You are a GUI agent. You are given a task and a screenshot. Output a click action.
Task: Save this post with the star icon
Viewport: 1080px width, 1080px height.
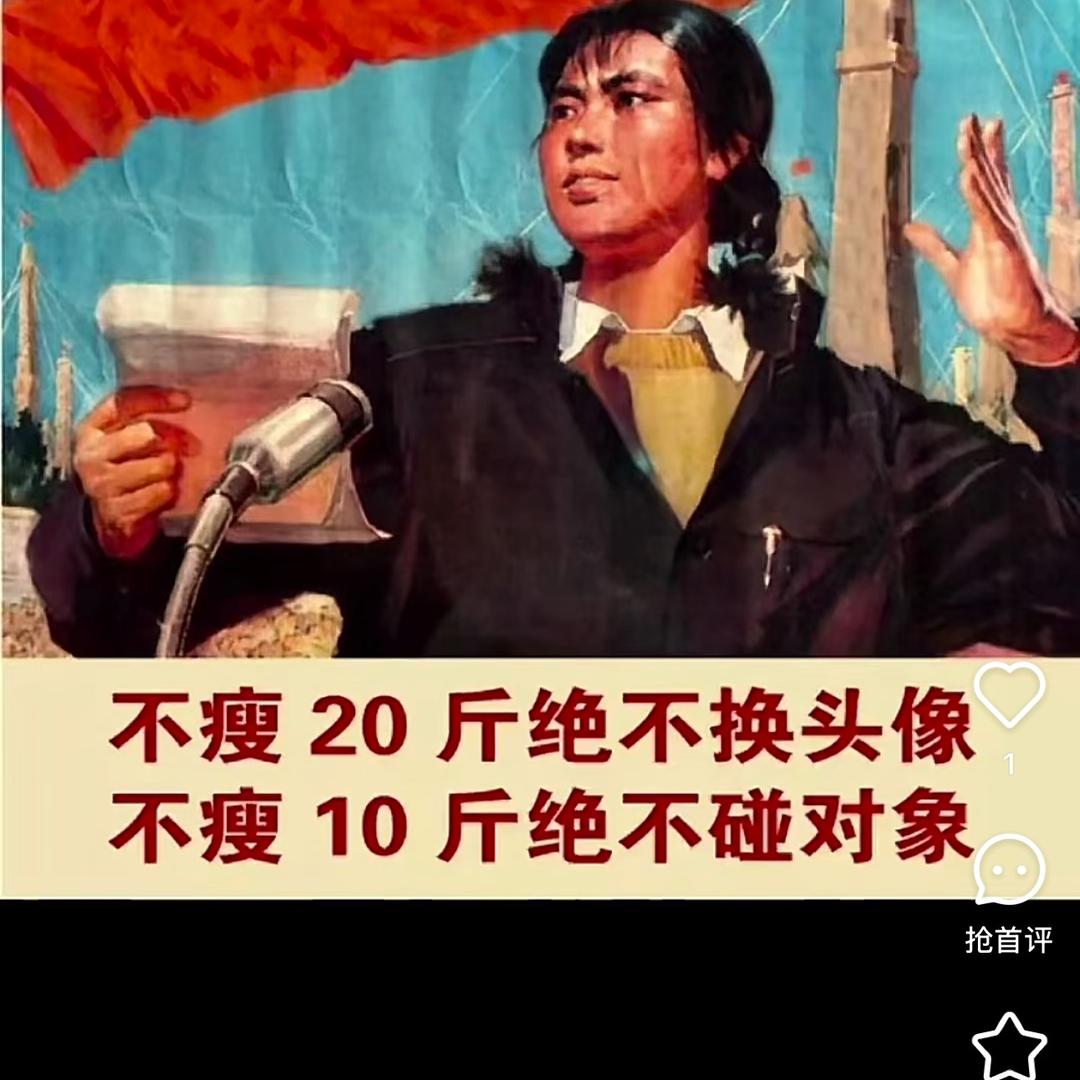point(1009,1046)
